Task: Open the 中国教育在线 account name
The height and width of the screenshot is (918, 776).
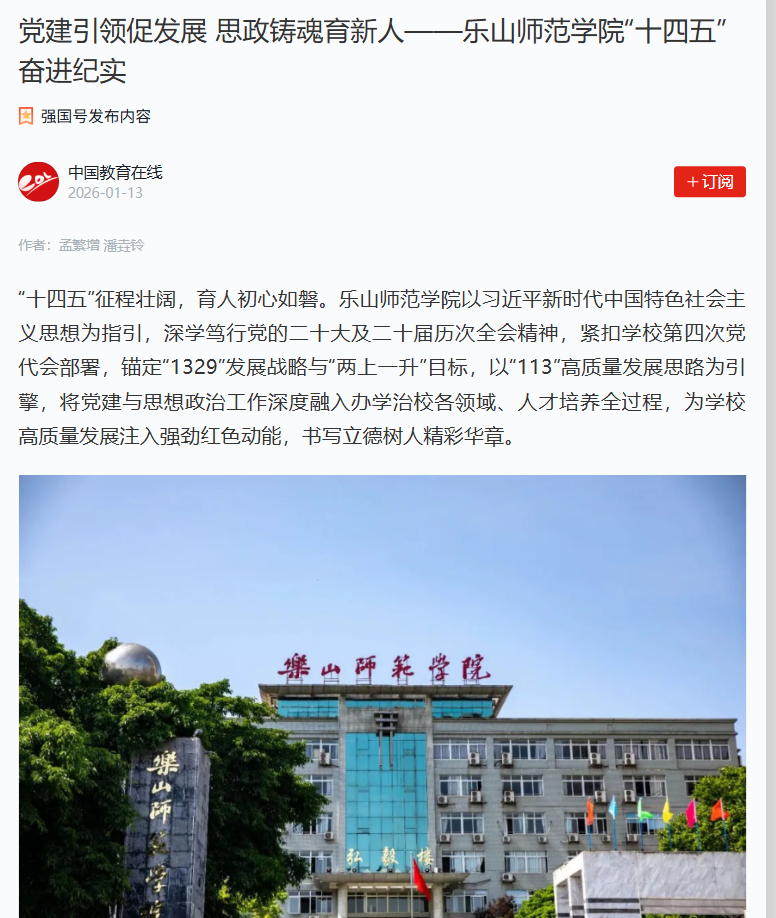Action: [115, 172]
